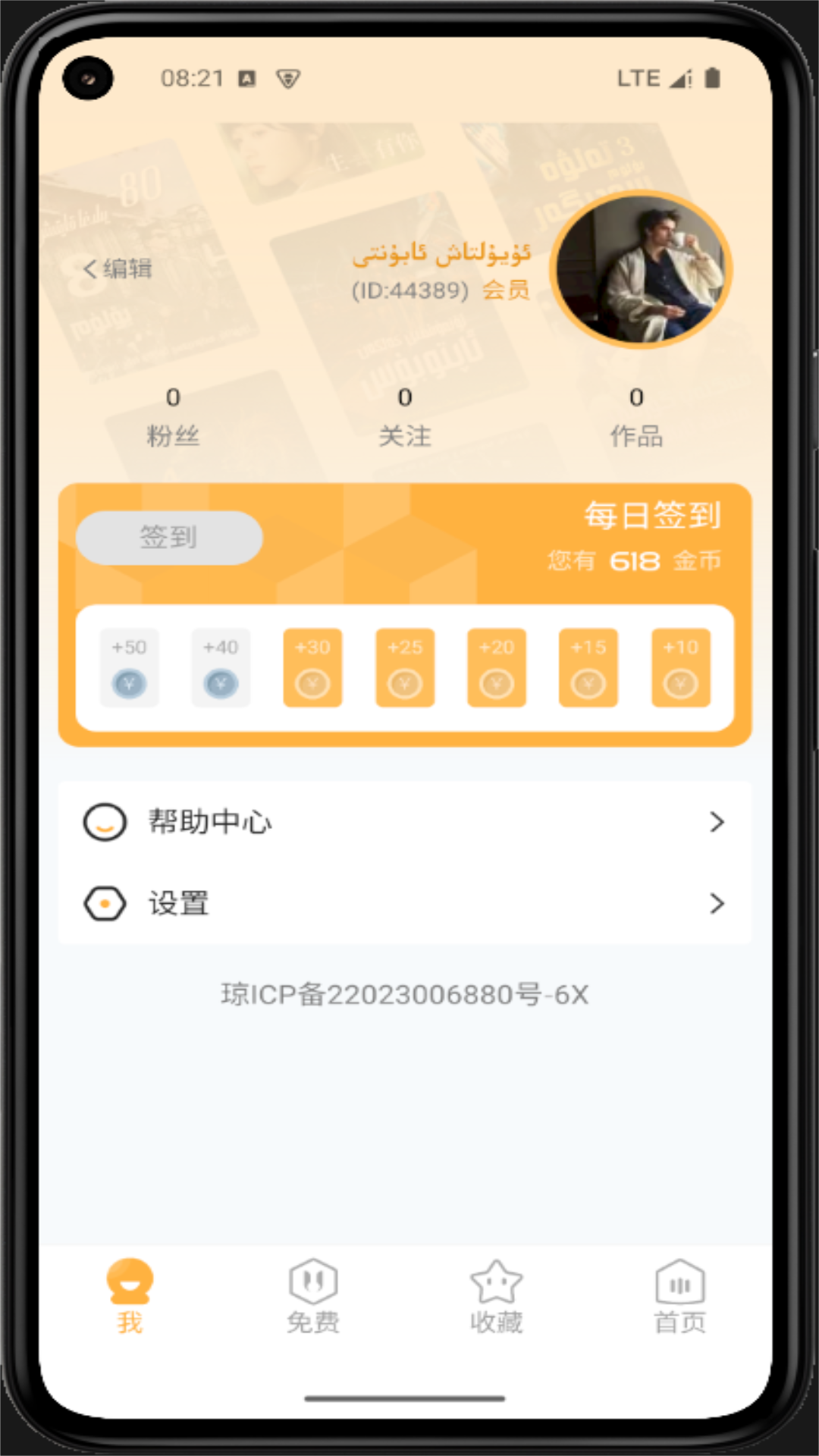Open 帮助中心 help center
Image resolution: width=819 pixels, height=1456 pixels.
405,822
